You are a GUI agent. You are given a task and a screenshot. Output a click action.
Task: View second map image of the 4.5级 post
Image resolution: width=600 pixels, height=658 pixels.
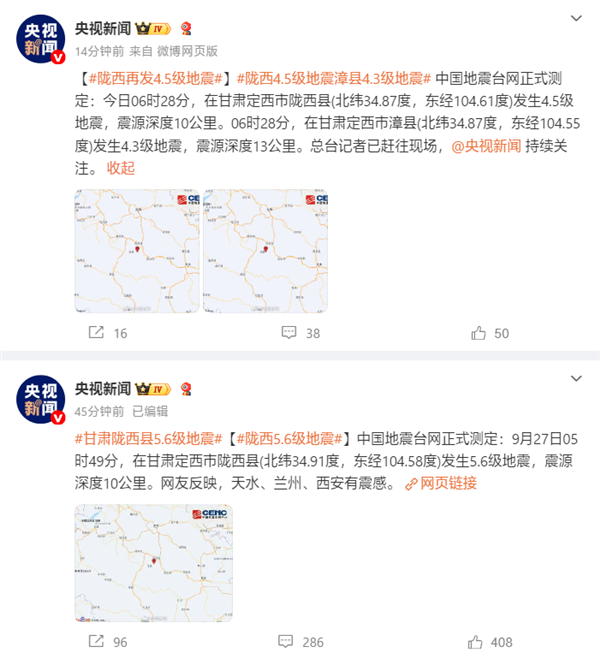tap(265, 252)
